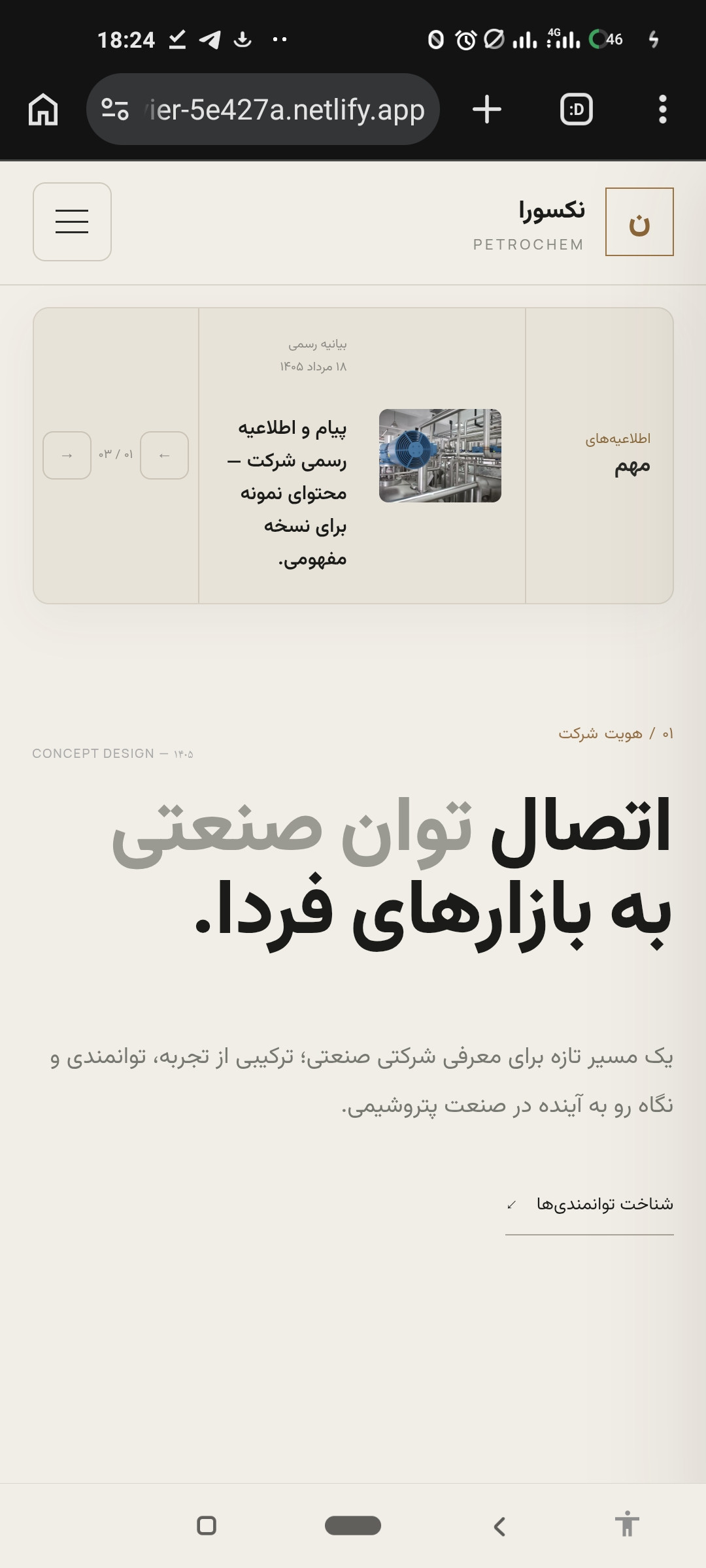Viewport: 706px width, 1568px height.
Task: Tap the netlify.app address bar
Action: coord(263,109)
